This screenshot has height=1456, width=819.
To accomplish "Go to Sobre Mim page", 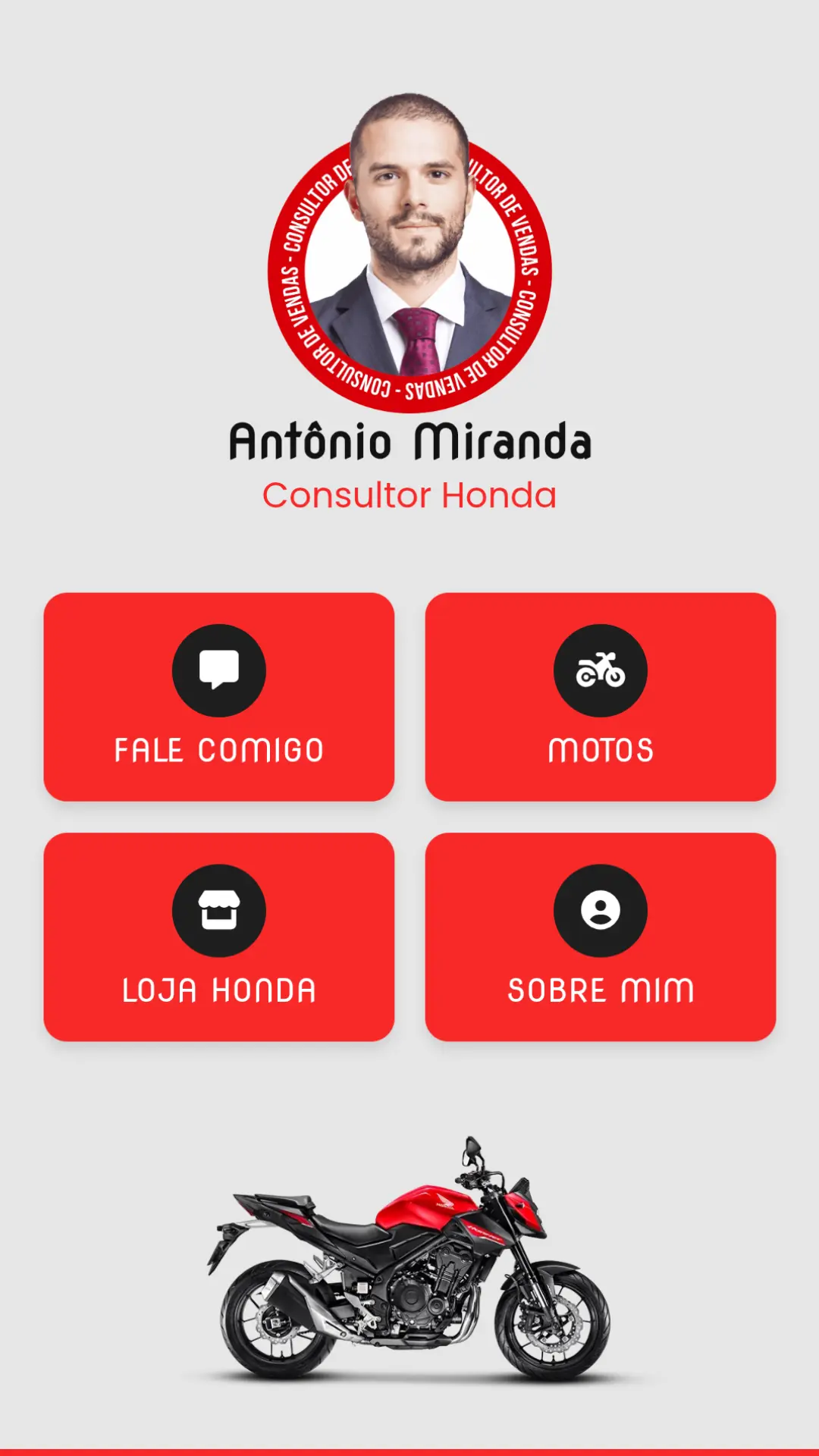I will (600, 937).
